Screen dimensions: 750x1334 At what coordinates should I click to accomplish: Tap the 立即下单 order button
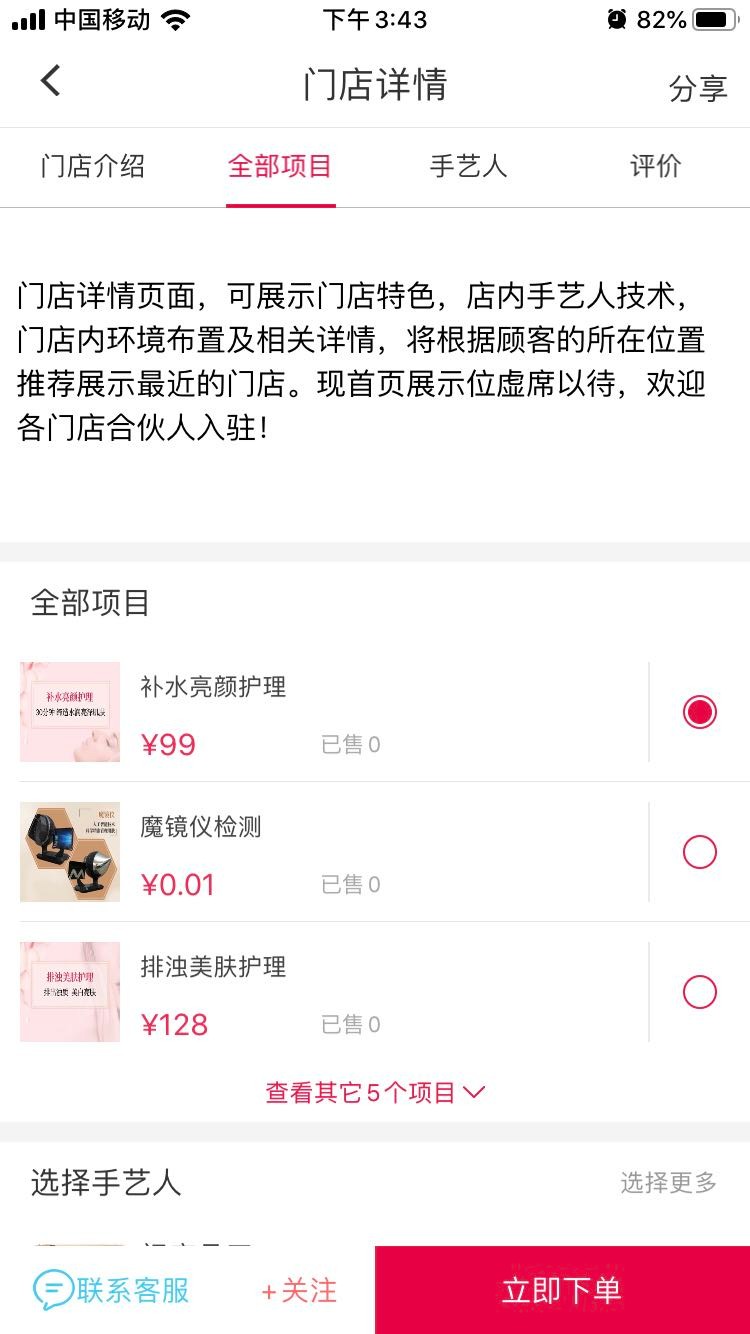point(560,1290)
